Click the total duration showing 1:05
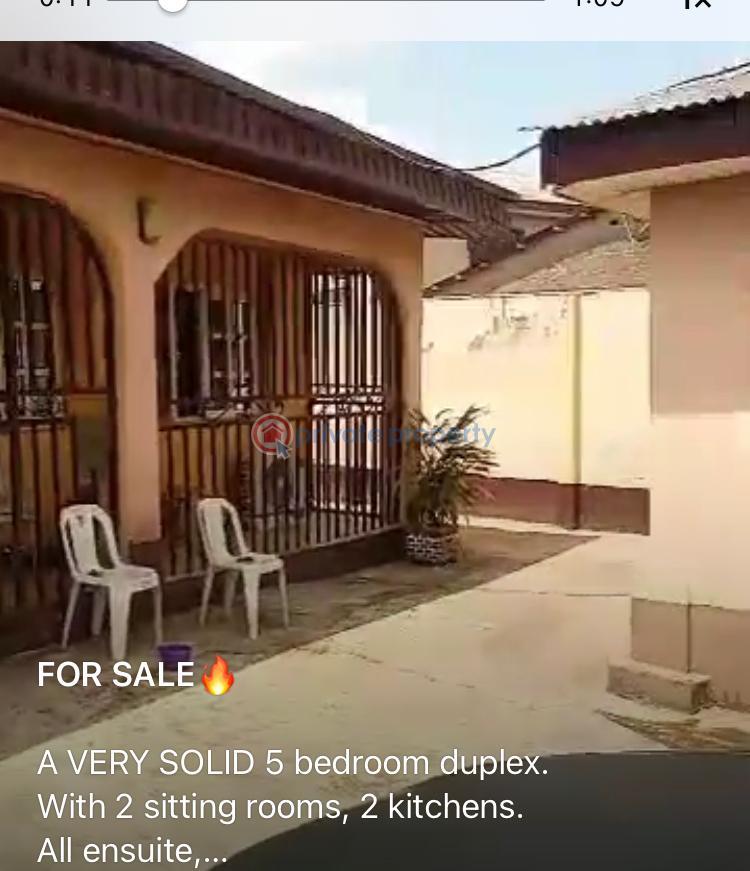750x871 pixels. (x=597, y=5)
